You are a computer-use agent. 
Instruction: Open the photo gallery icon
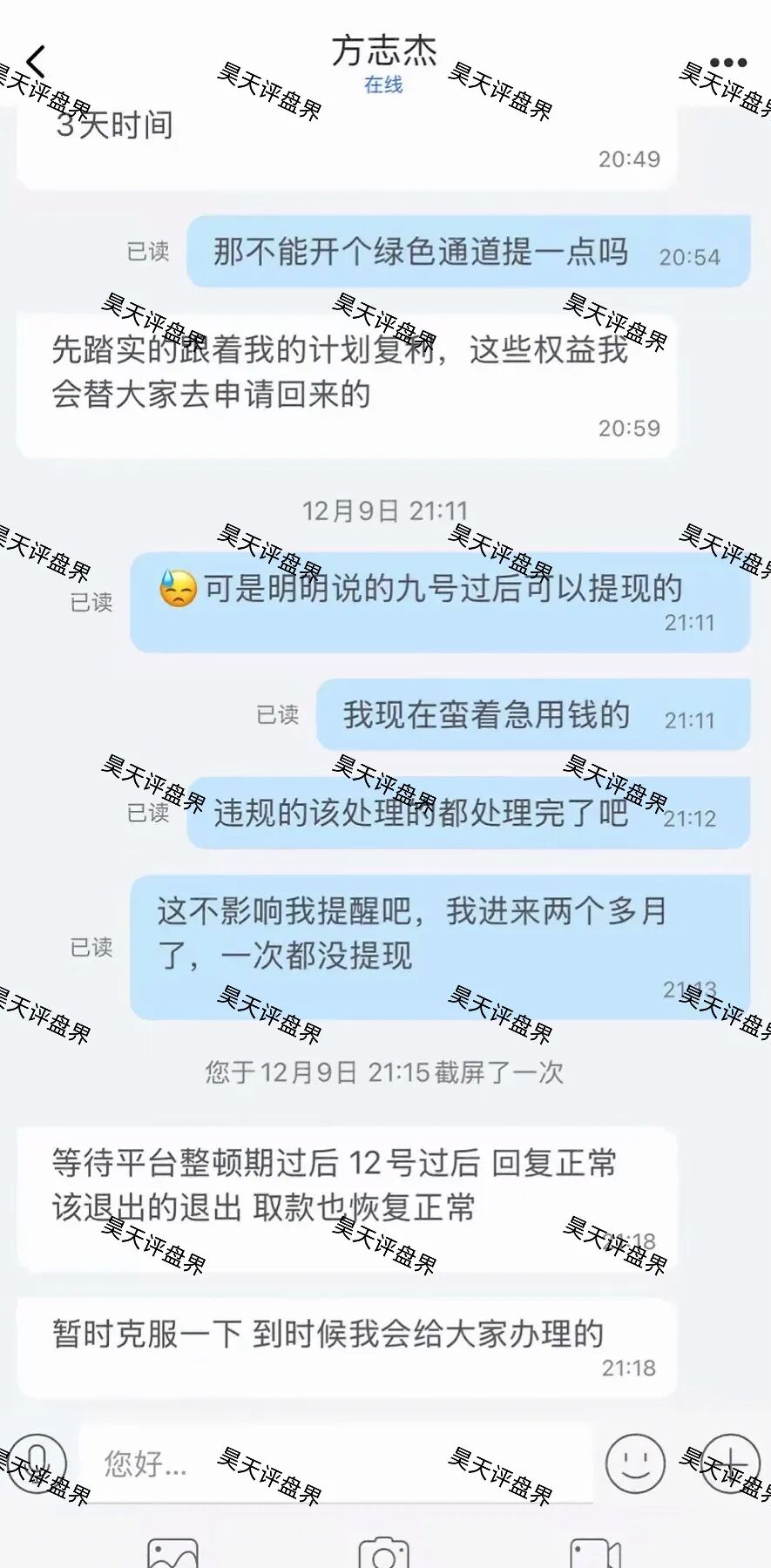pos(172,1551)
